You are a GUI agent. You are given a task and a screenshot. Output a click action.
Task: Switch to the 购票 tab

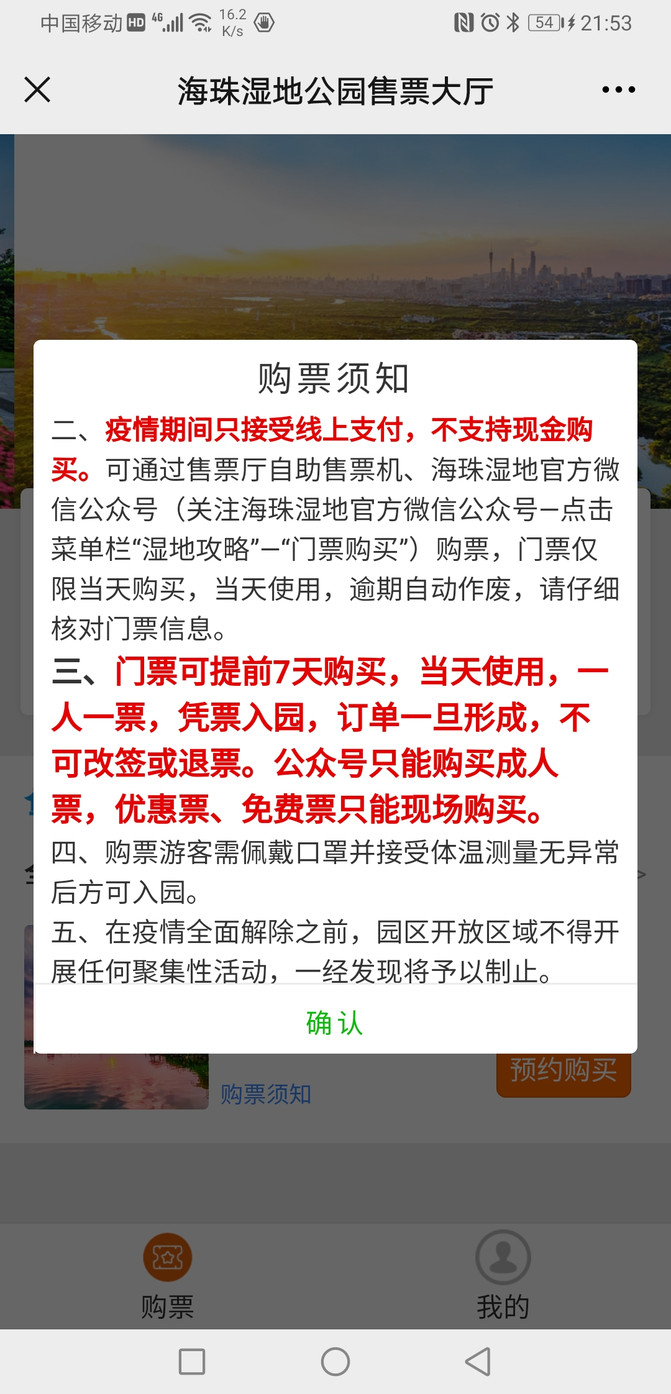167,1275
